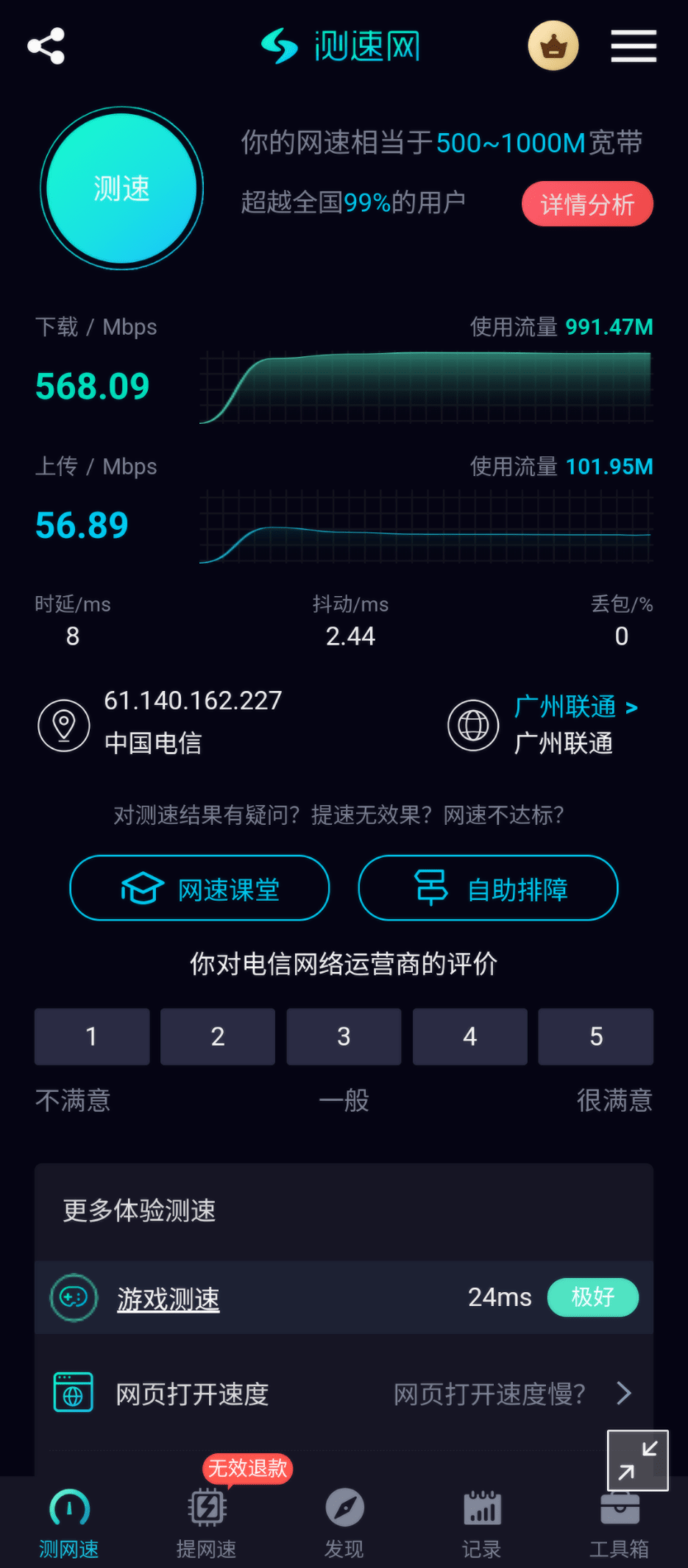688x1568 pixels.
Task: Tap the 详情分析 button
Action: (x=586, y=204)
